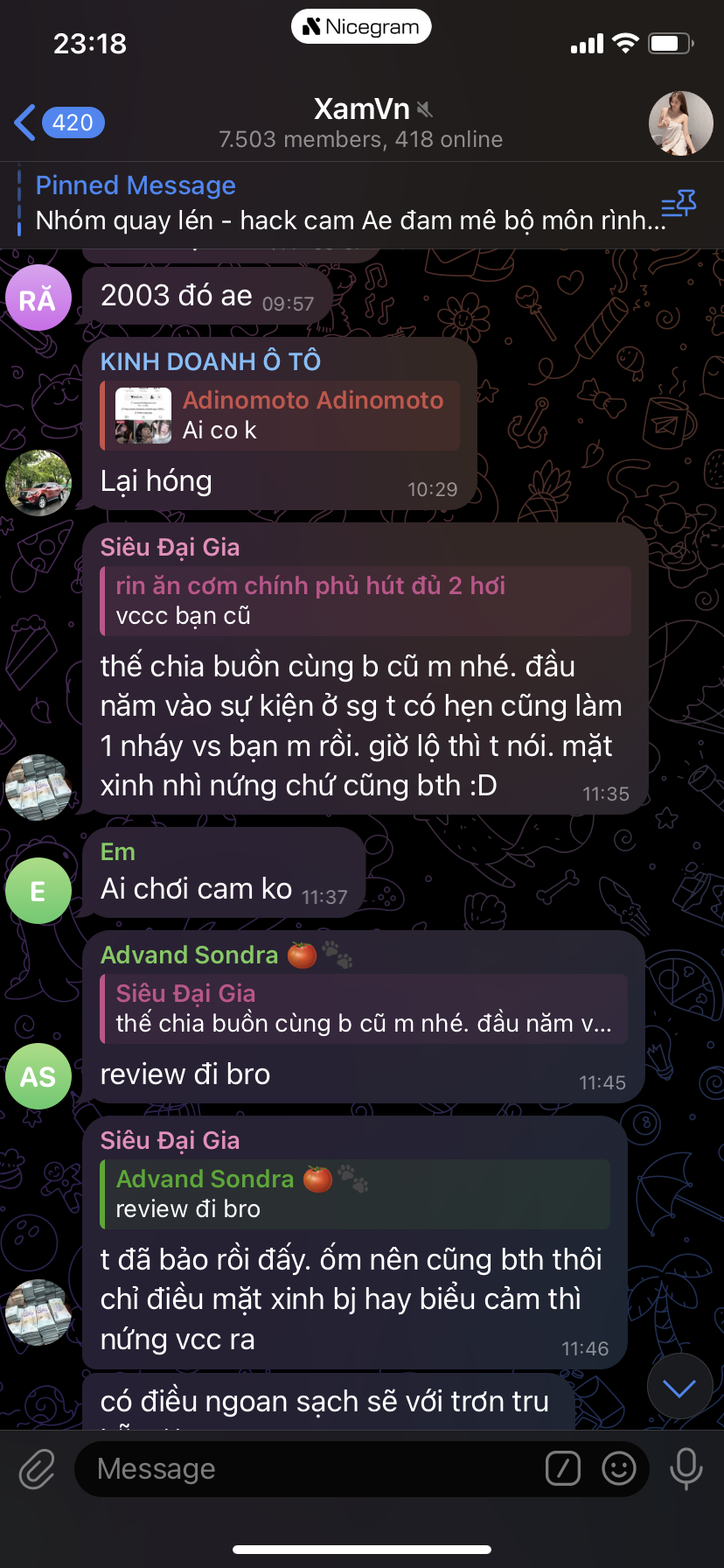Screen dimensions: 724x1568
Task: Open Em's green avatar
Action: click(38, 891)
